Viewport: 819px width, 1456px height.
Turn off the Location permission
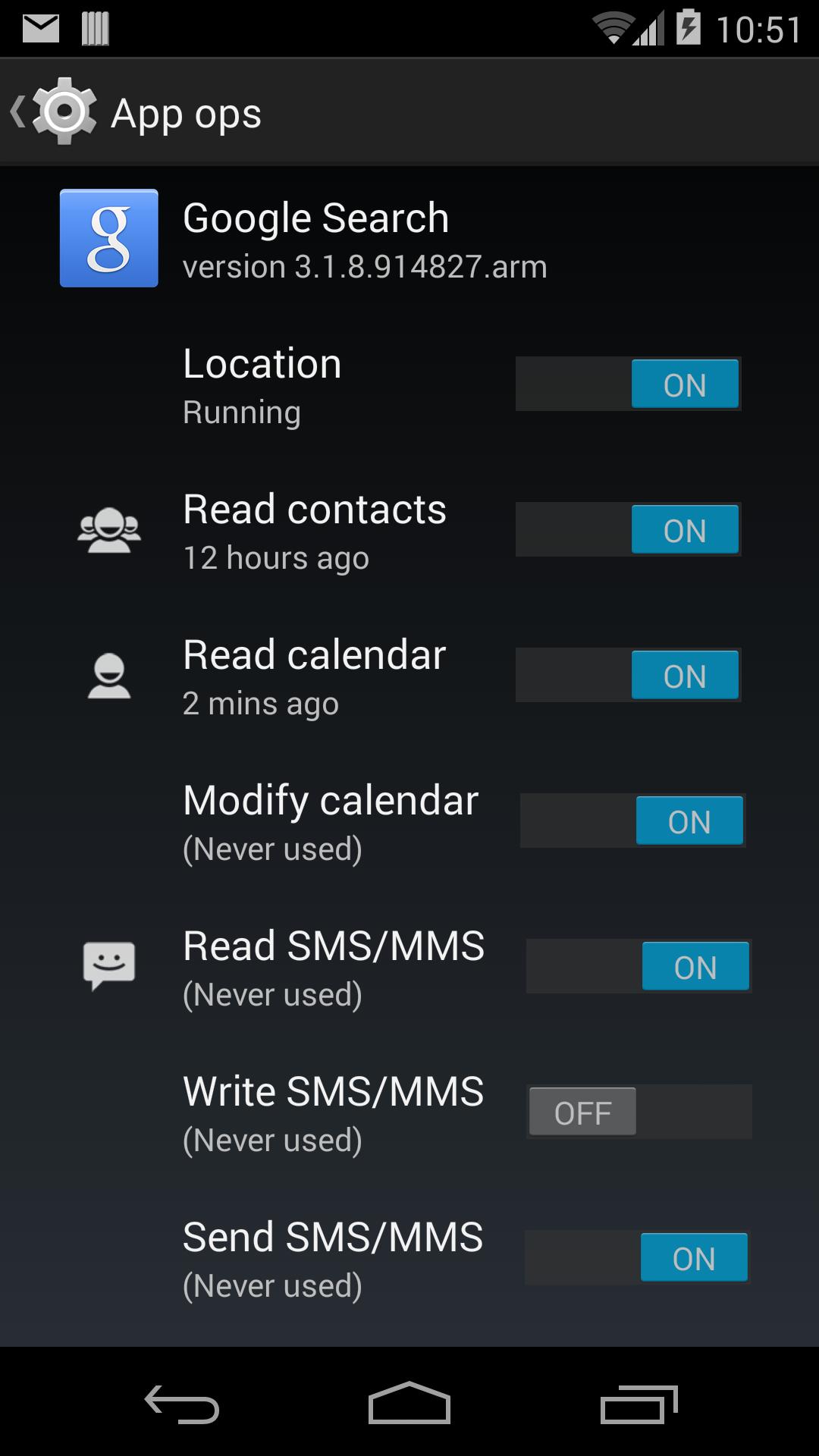(x=628, y=384)
